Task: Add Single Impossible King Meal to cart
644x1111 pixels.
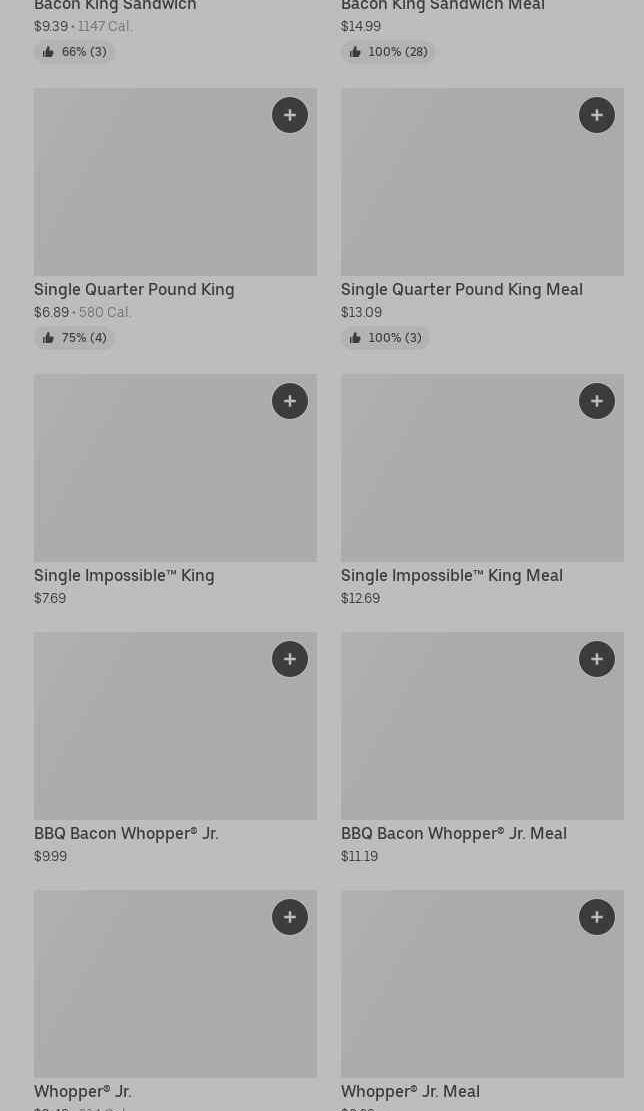Action: tap(597, 401)
